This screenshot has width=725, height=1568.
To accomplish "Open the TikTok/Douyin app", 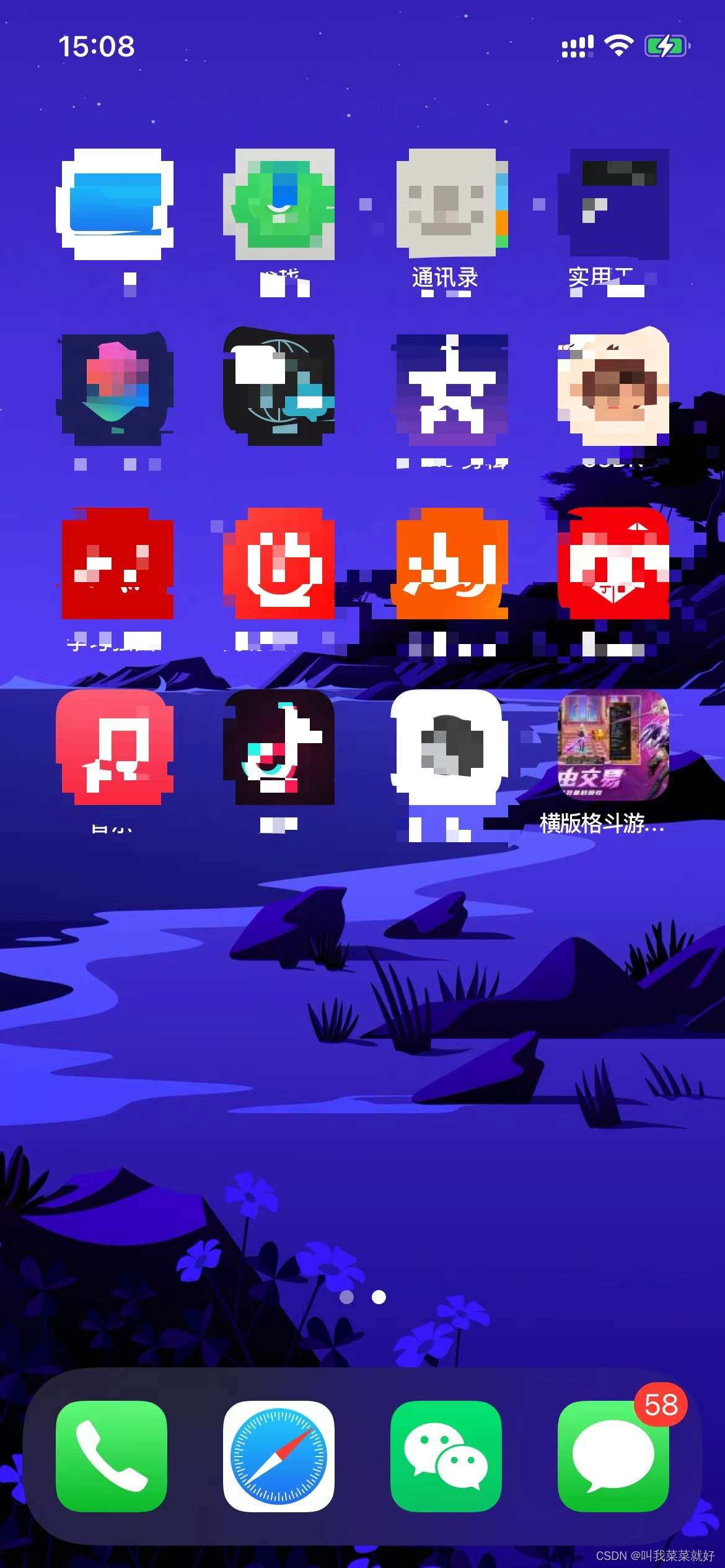I will pyautogui.click(x=279, y=746).
